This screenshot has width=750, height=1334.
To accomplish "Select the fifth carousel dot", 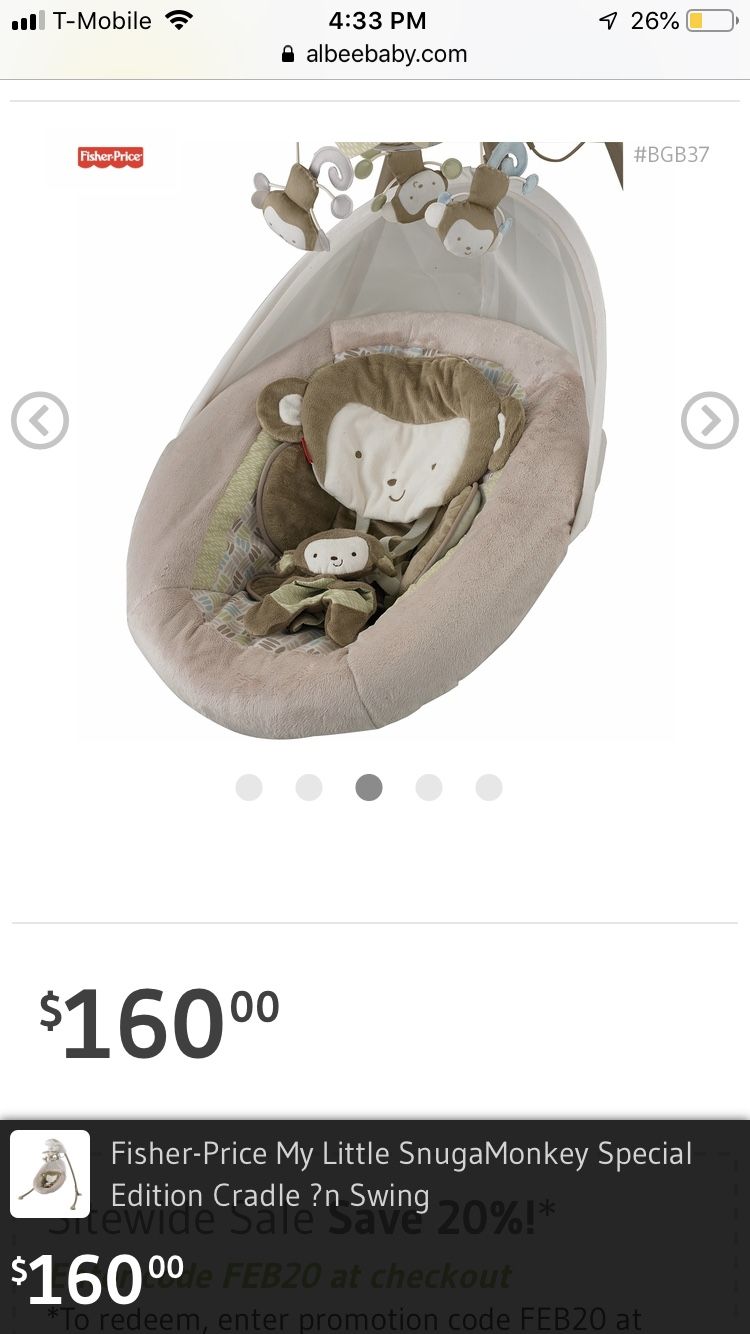I will tap(489, 787).
